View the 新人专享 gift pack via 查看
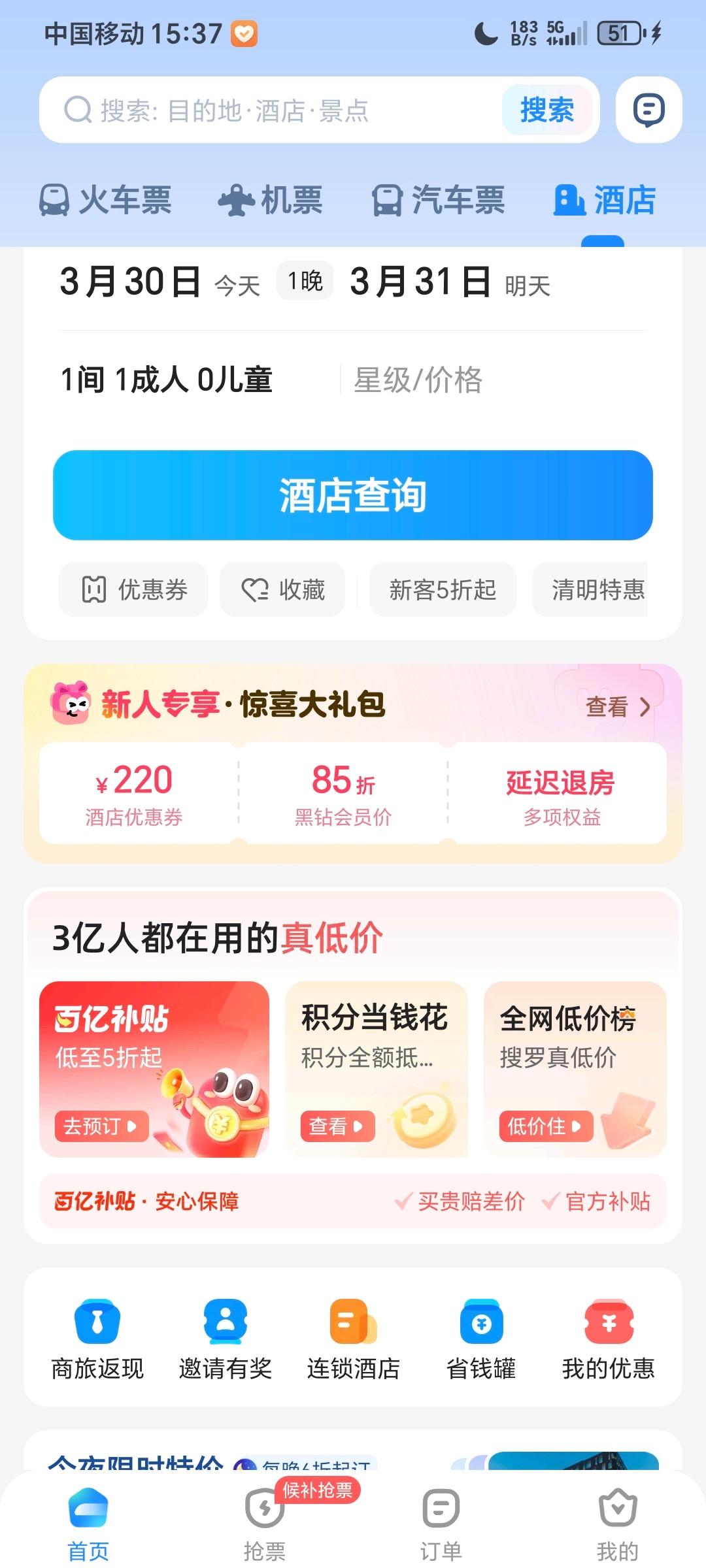This screenshot has width=706, height=1568. click(618, 706)
